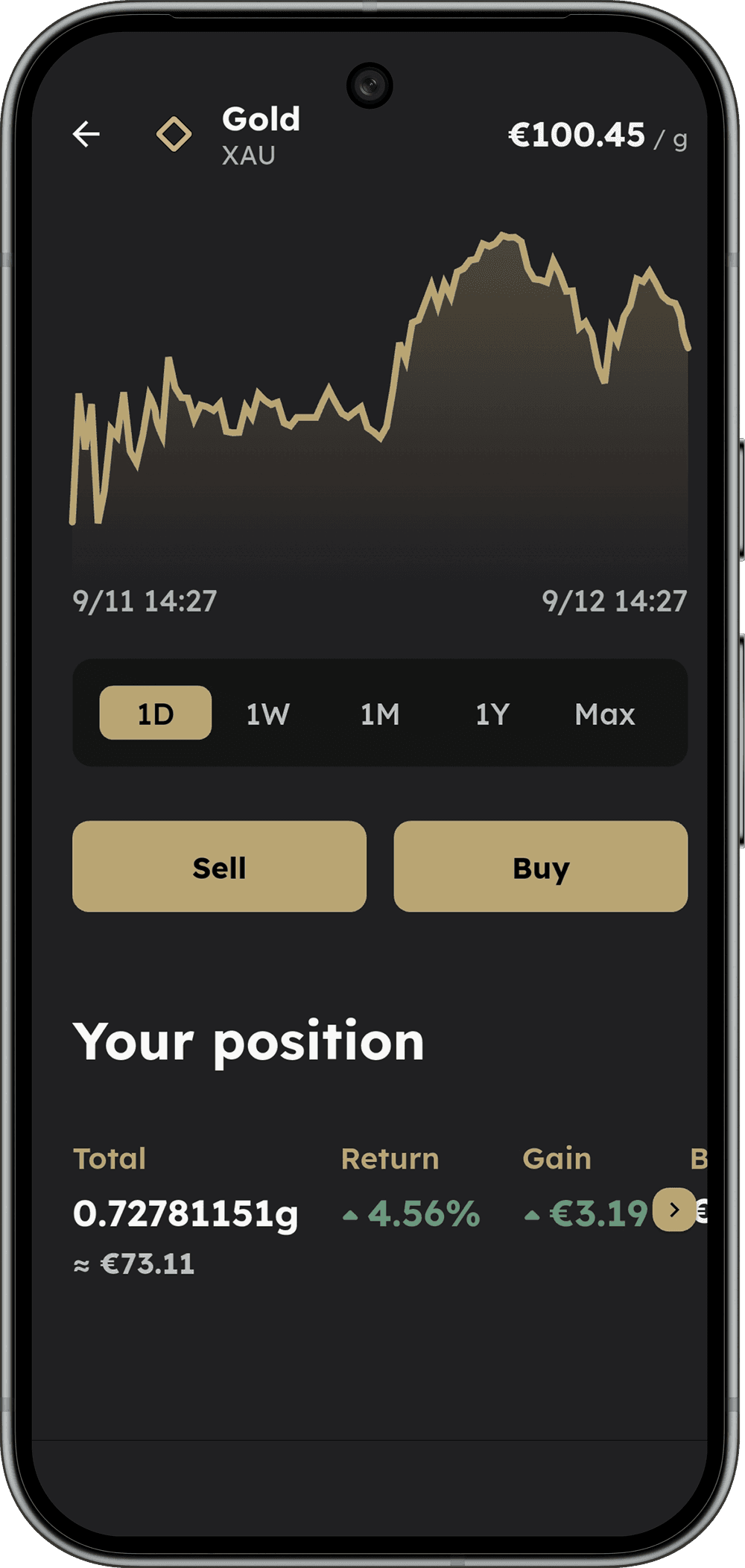Tap Buy to purchase gold
The image size is (745, 1568).
pyautogui.click(x=539, y=867)
